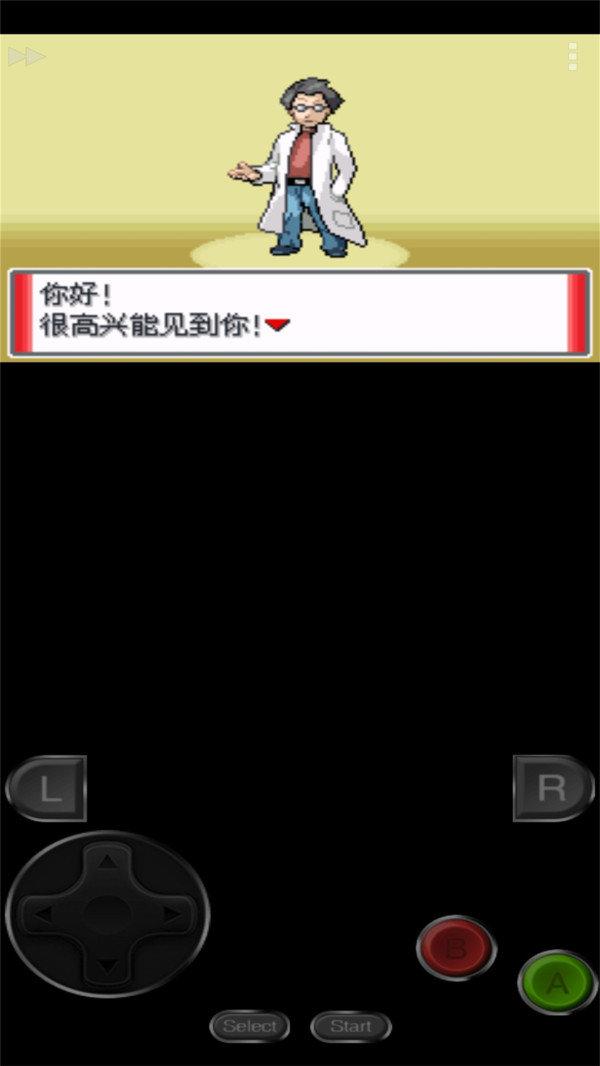600x1066 pixels.
Task: Tap the fast-forward icon
Action: 27,57
